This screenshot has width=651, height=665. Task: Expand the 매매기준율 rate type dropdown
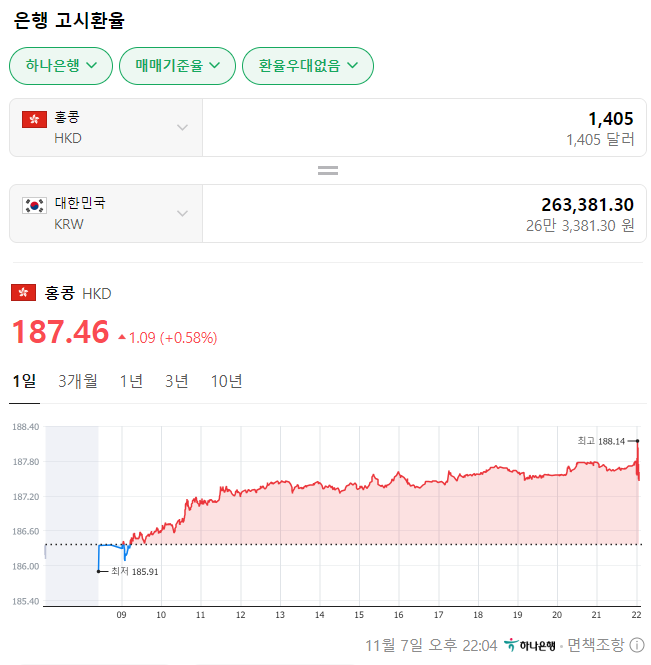pos(178,66)
